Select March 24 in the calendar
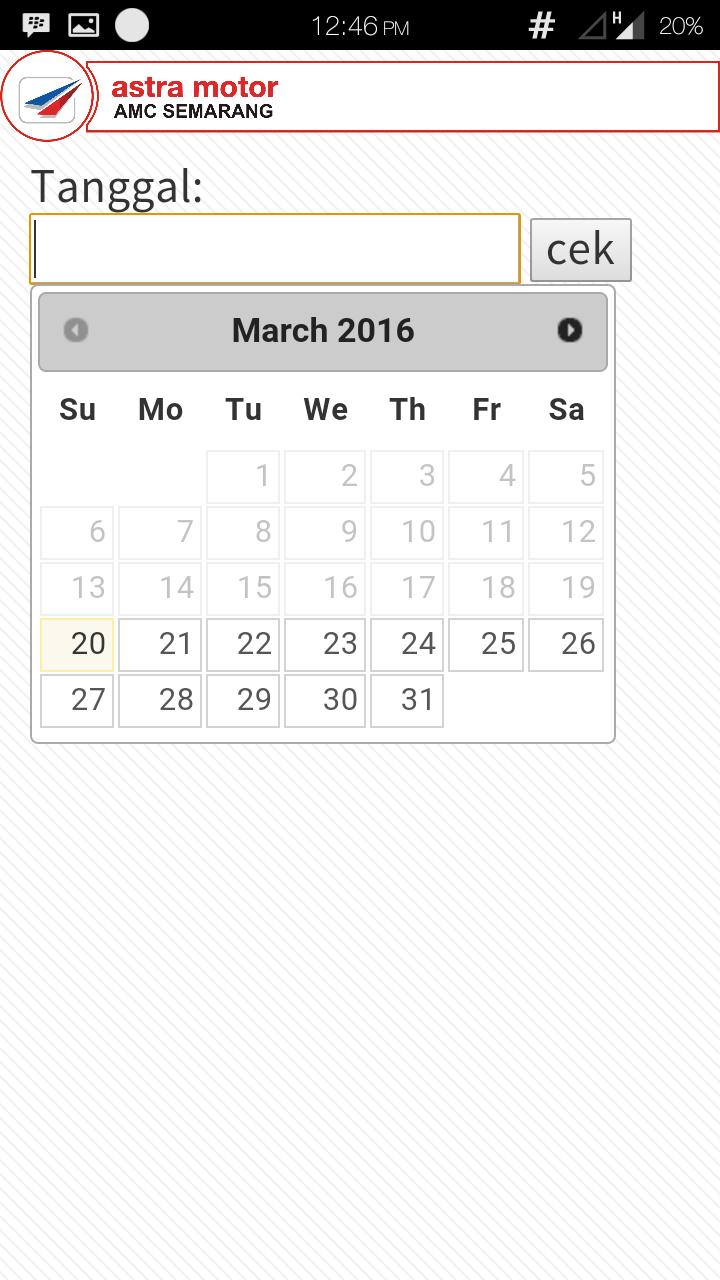Image resolution: width=720 pixels, height=1280 pixels. [407, 644]
